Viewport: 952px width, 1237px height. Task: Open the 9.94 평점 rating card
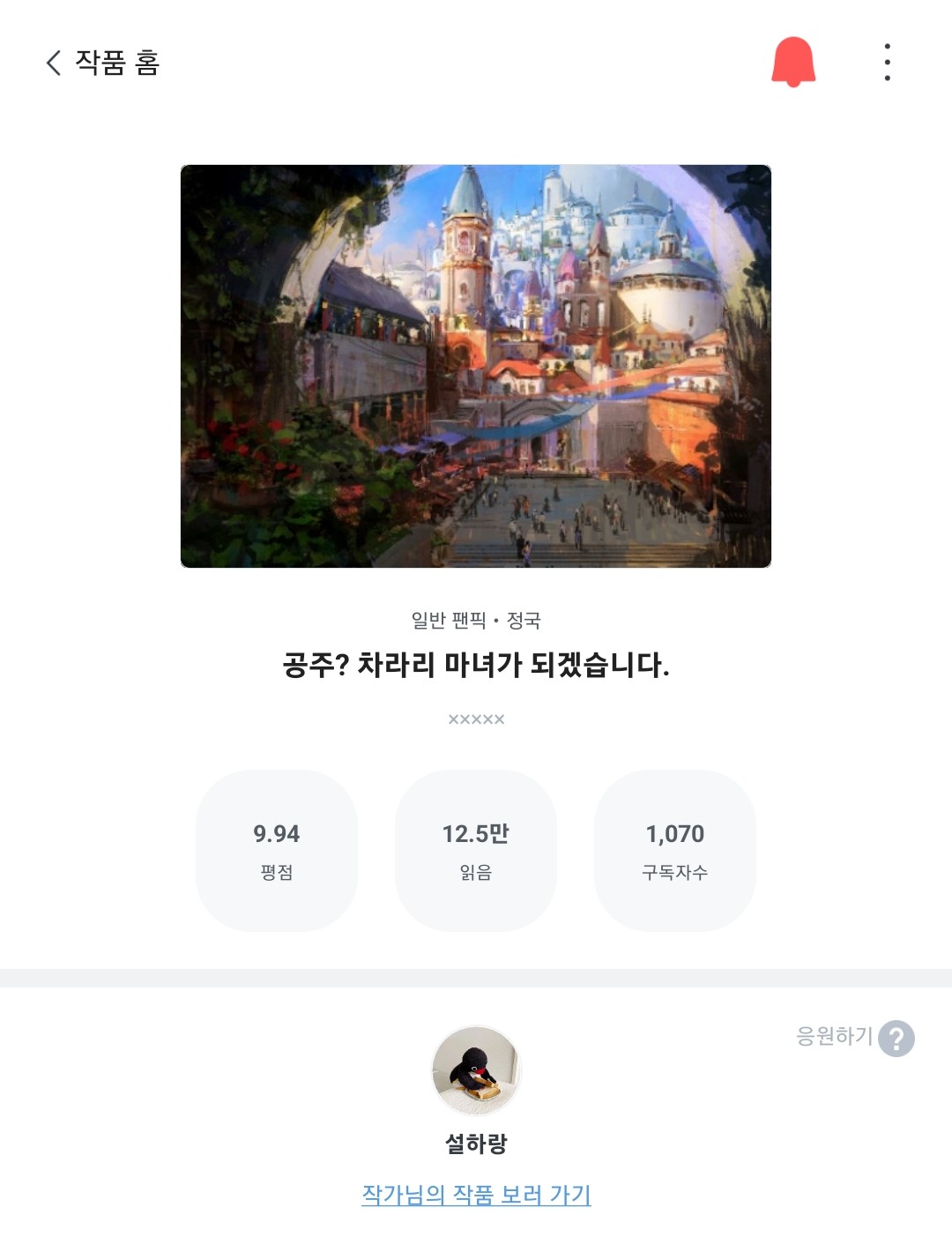[277, 851]
